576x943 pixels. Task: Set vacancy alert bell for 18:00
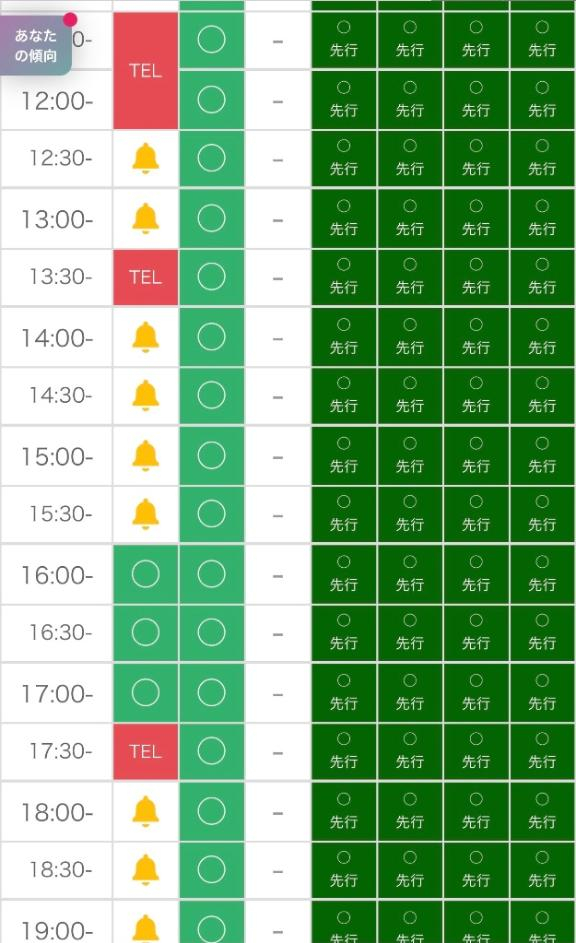pos(146,811)
